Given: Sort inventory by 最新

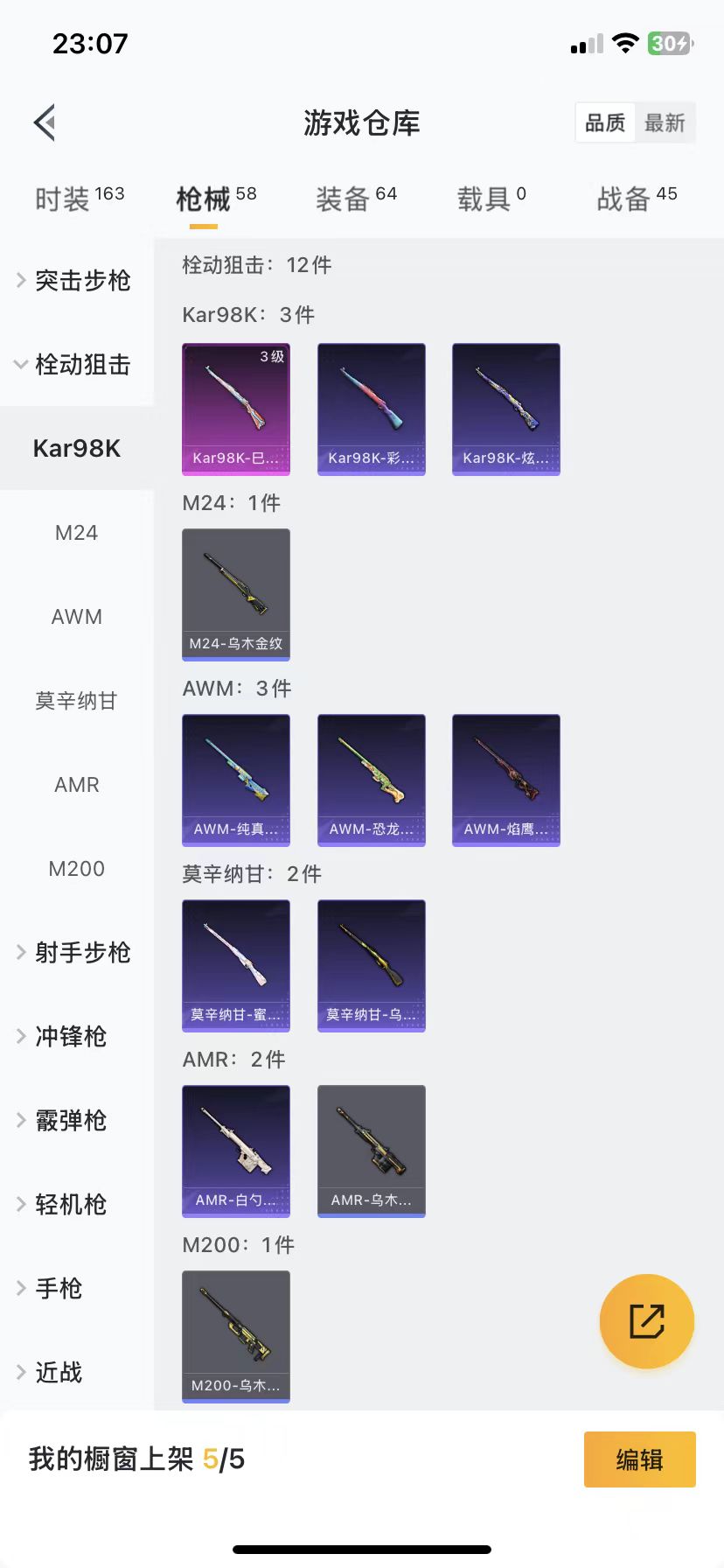Looking at the screenshot, I should tap(665, 123).
